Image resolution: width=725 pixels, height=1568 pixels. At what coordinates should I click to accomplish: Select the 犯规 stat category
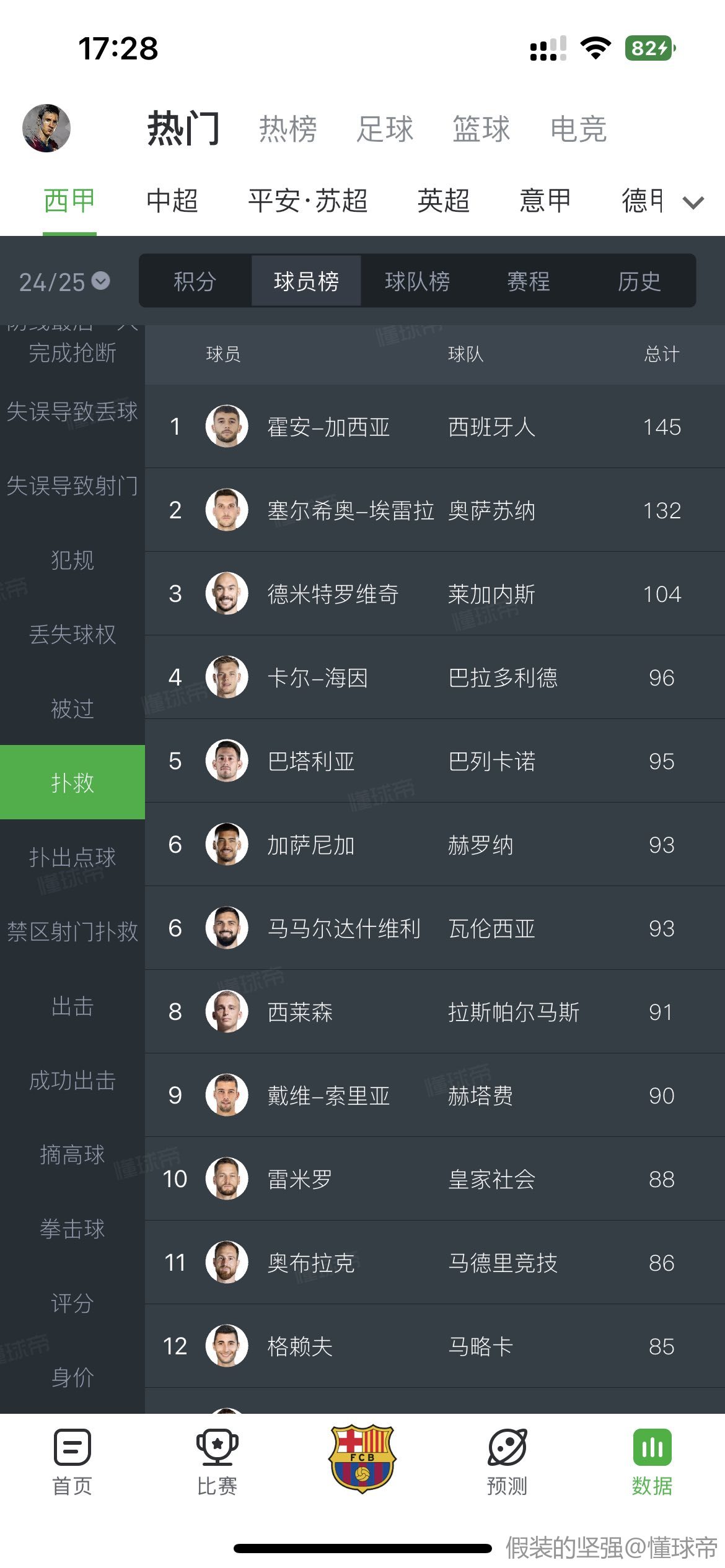click(x=72, y=560)
